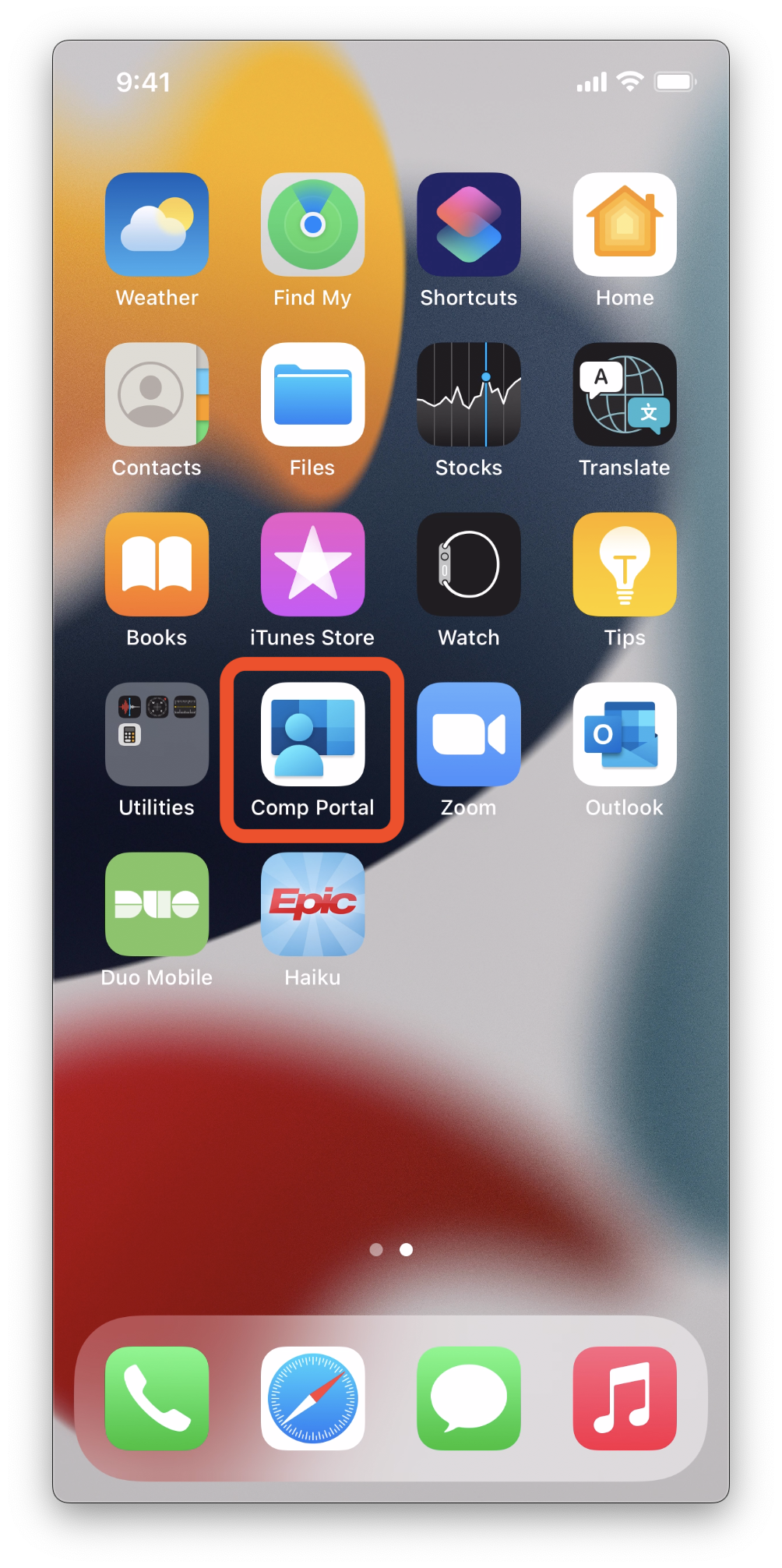
Task: Open the Utilities folder
Action: click(157, 734)
